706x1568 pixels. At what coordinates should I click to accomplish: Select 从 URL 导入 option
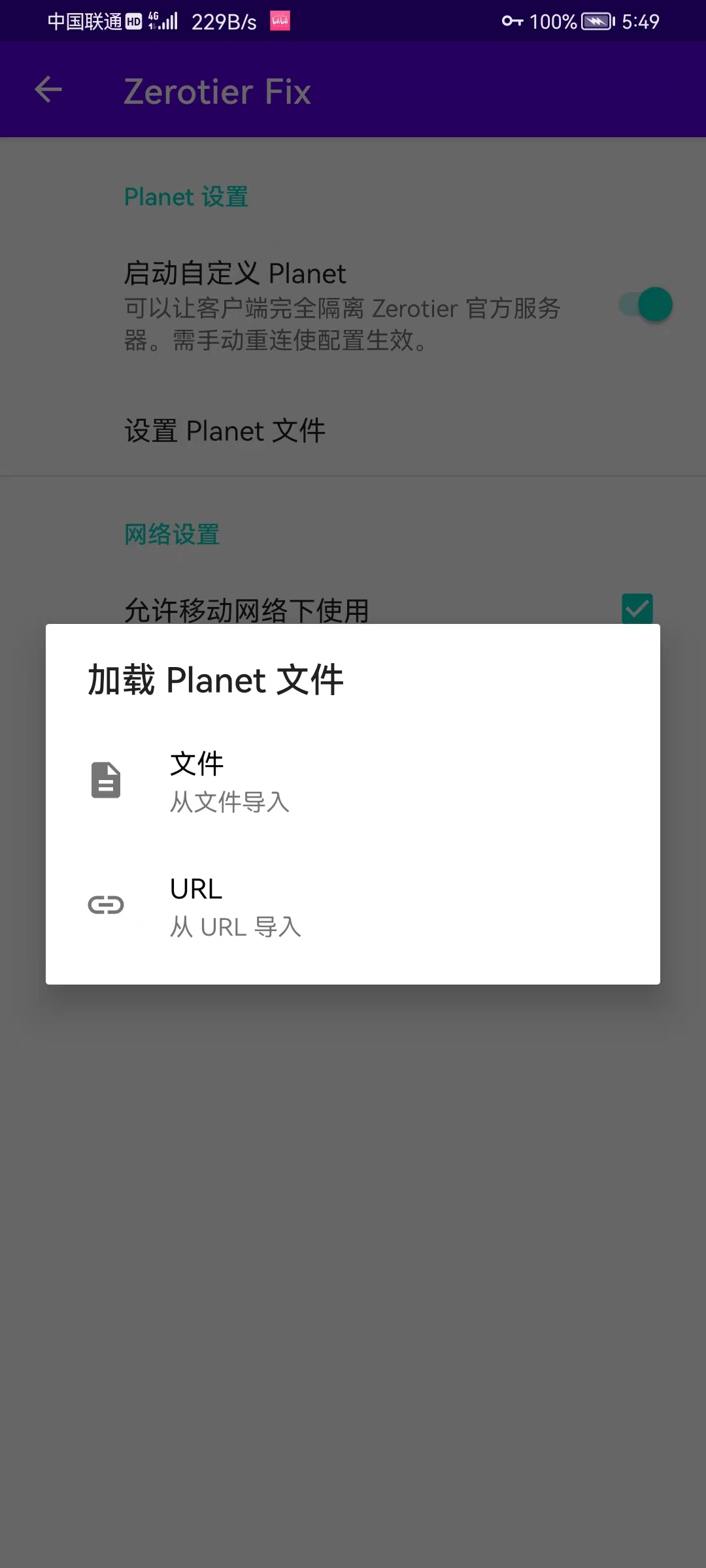coord(235,926)
